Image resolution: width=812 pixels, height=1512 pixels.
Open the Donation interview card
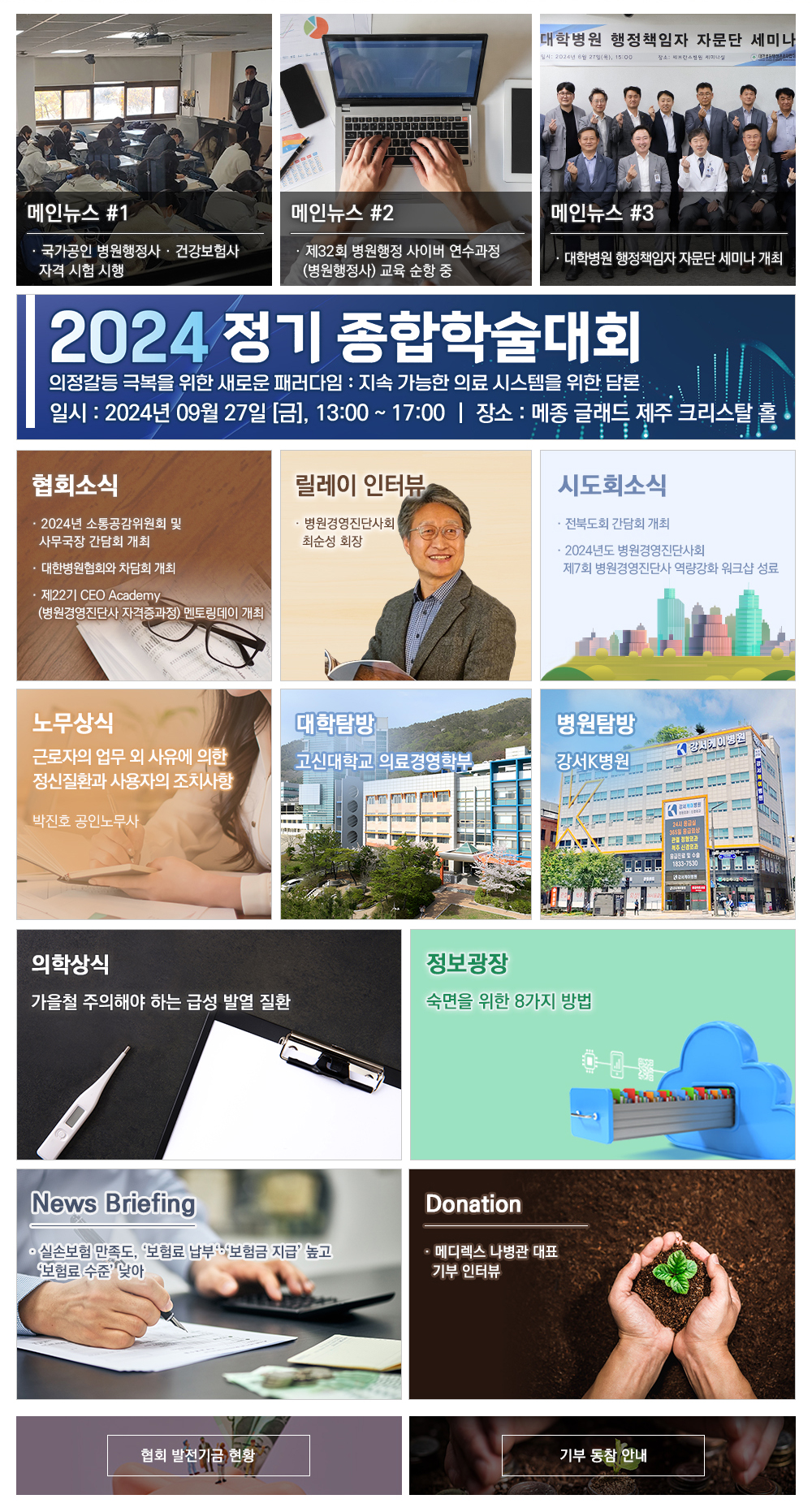pyautogui.click(x=602, y=1284)
